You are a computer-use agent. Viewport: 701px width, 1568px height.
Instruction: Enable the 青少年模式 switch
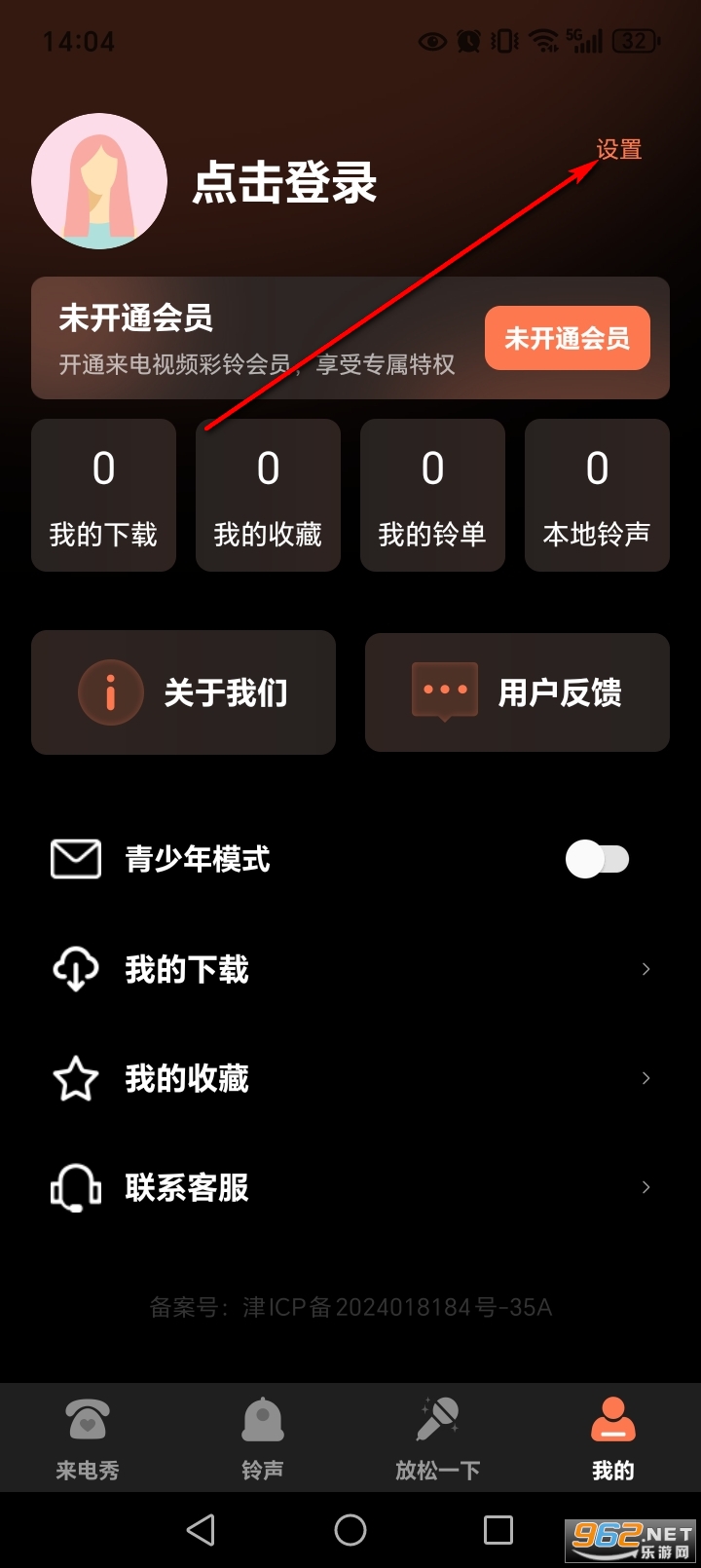click(598, 858)
